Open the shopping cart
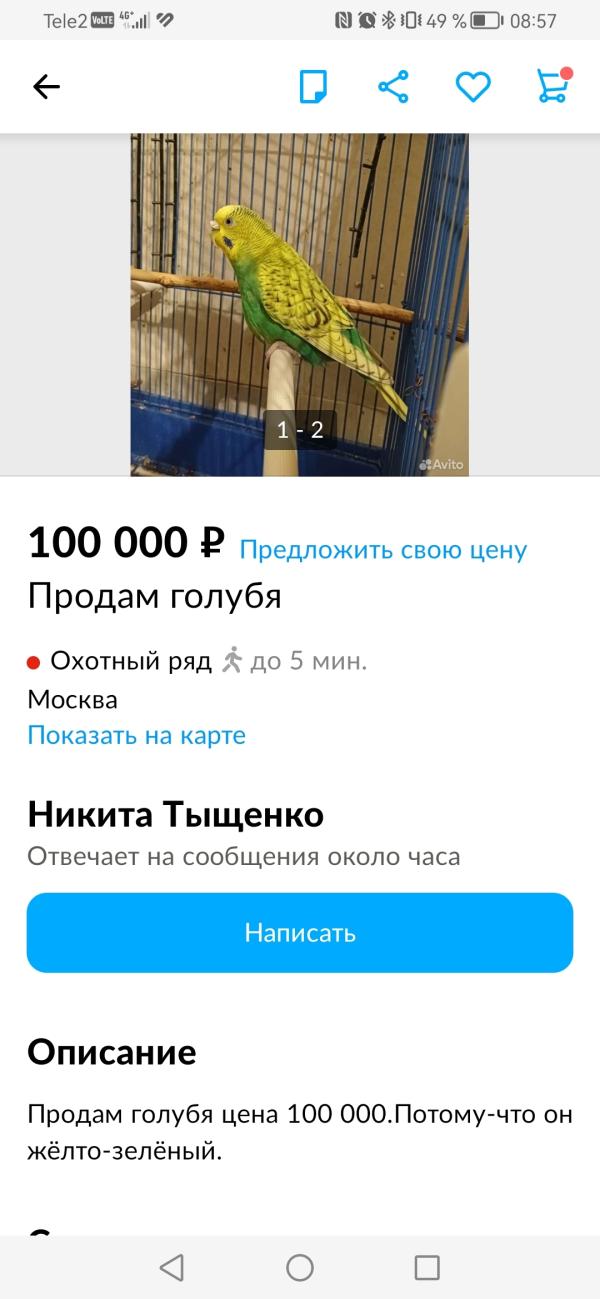This screenshot has width=600, height=1299. coord(552,87)
